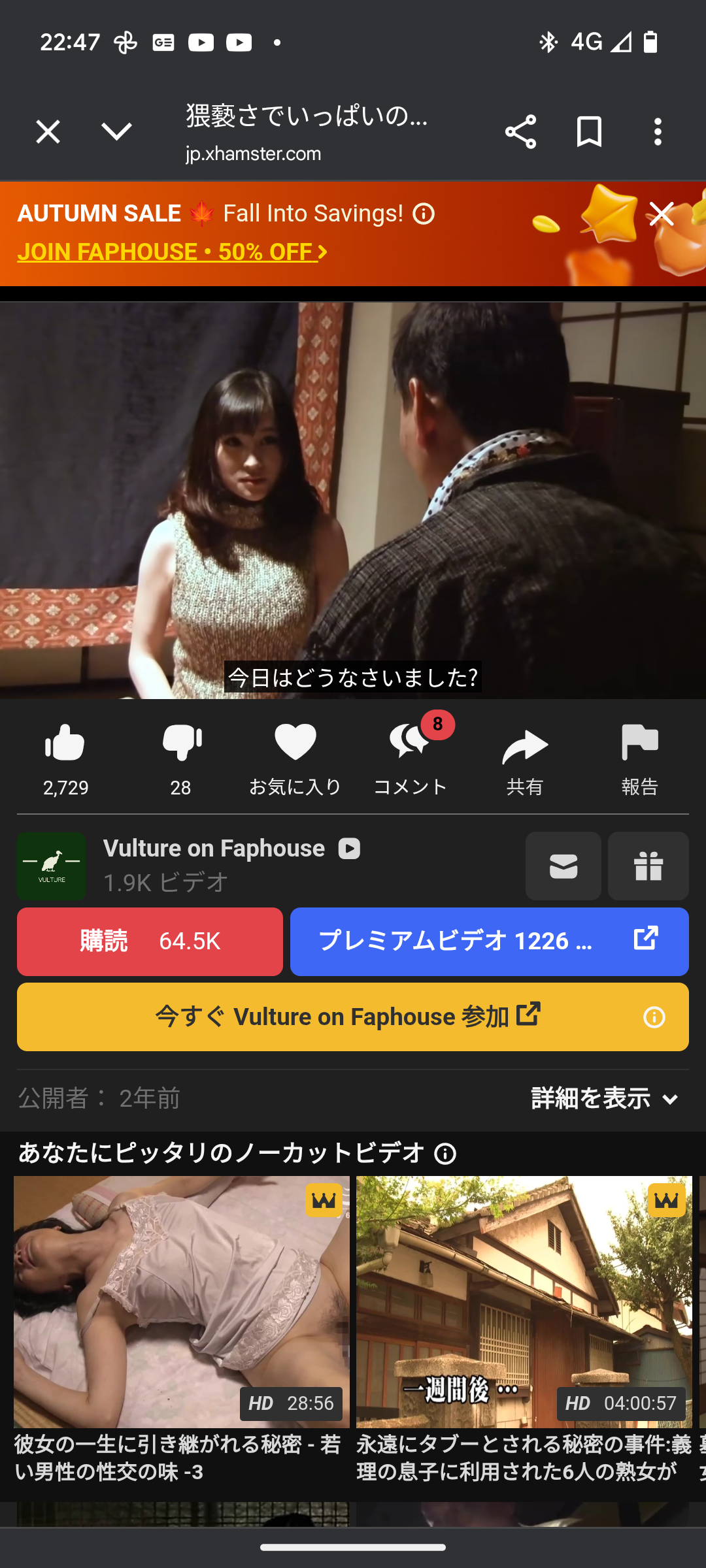Give the video a thumbs up

tap(65, 743)
